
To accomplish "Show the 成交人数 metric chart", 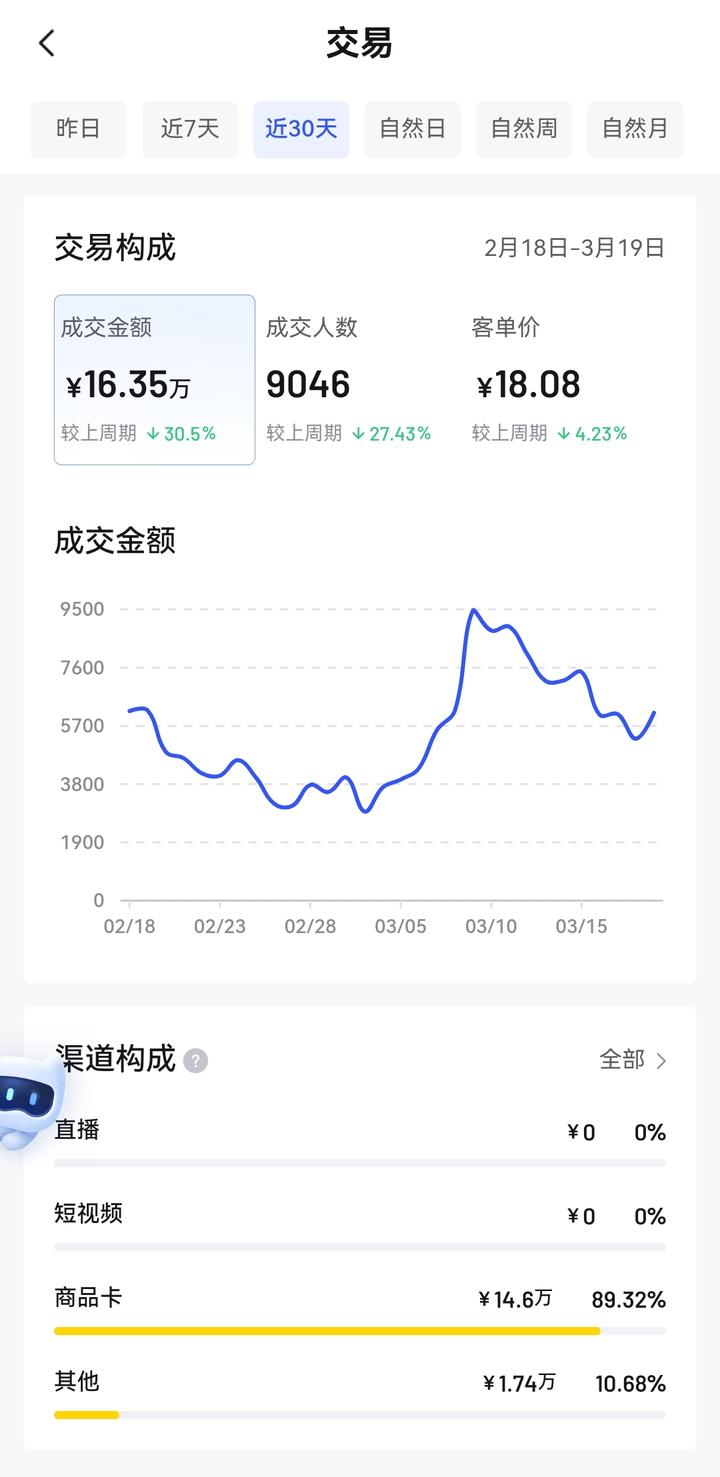I will (x=360, y=380).
